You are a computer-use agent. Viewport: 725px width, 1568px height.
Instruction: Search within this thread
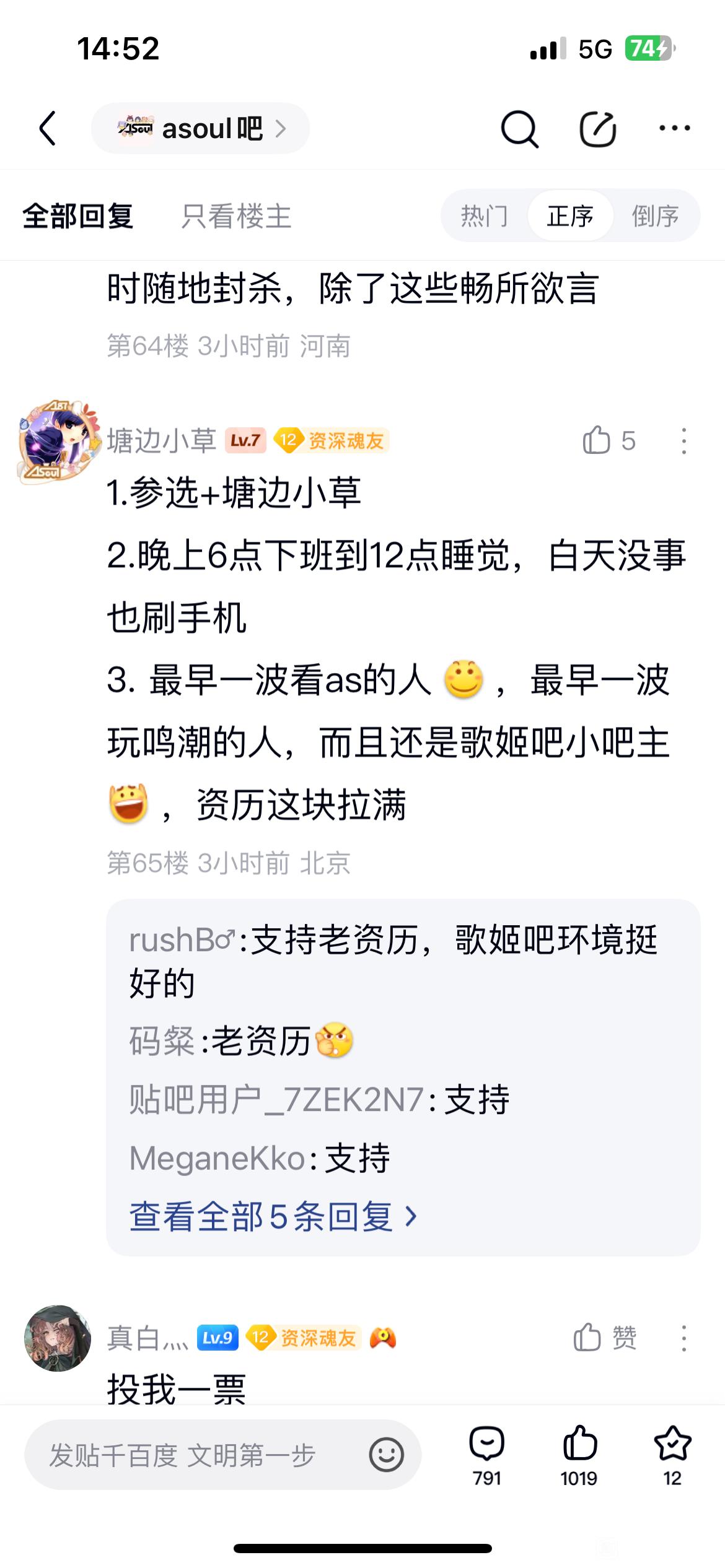[x=519, y=129]
